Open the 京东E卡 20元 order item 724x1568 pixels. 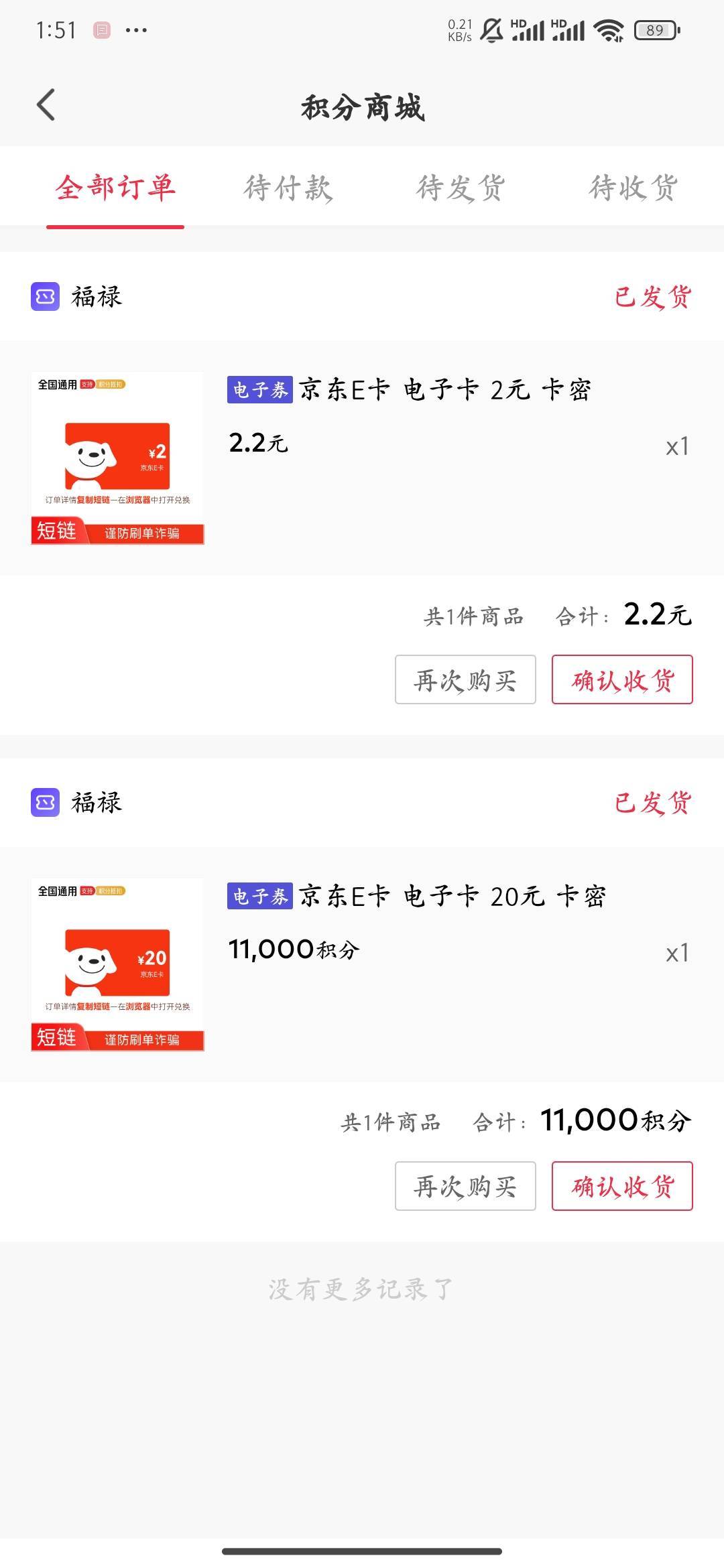coord(362,964)
